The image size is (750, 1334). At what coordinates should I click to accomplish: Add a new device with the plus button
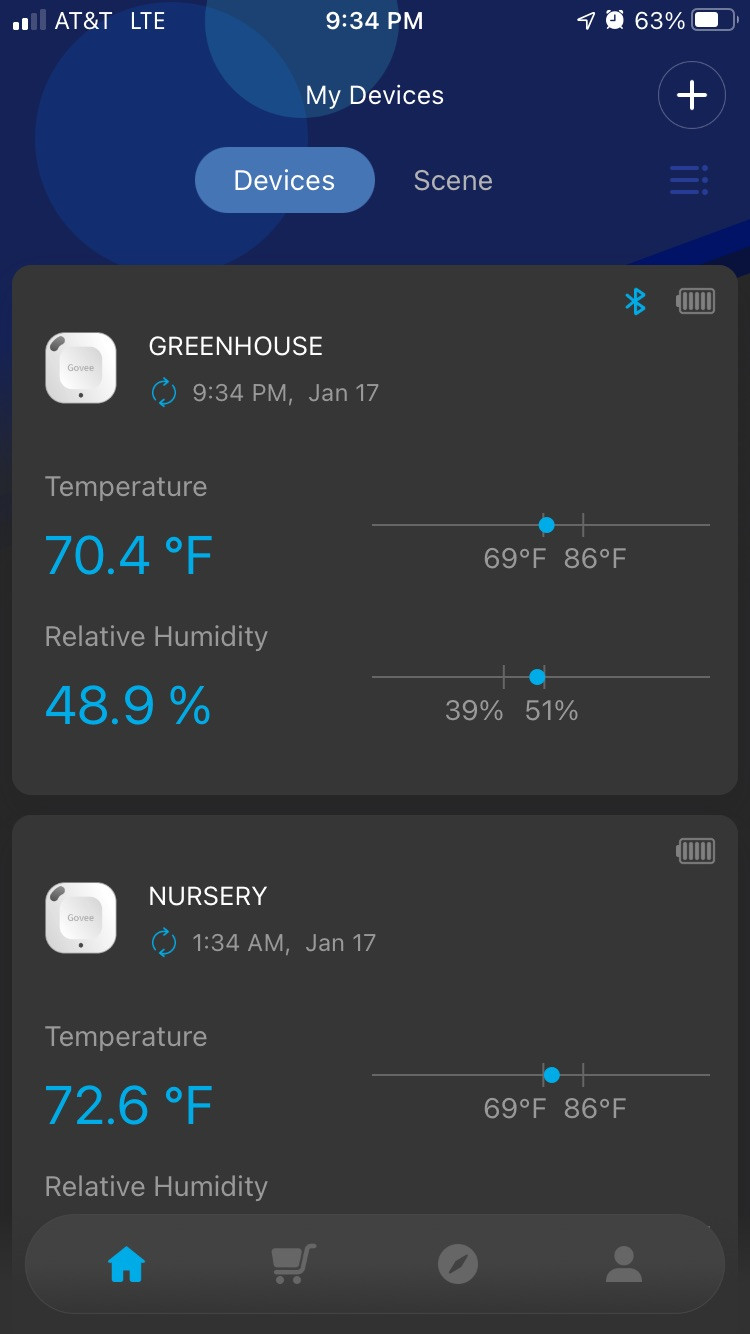click(691, 95)
